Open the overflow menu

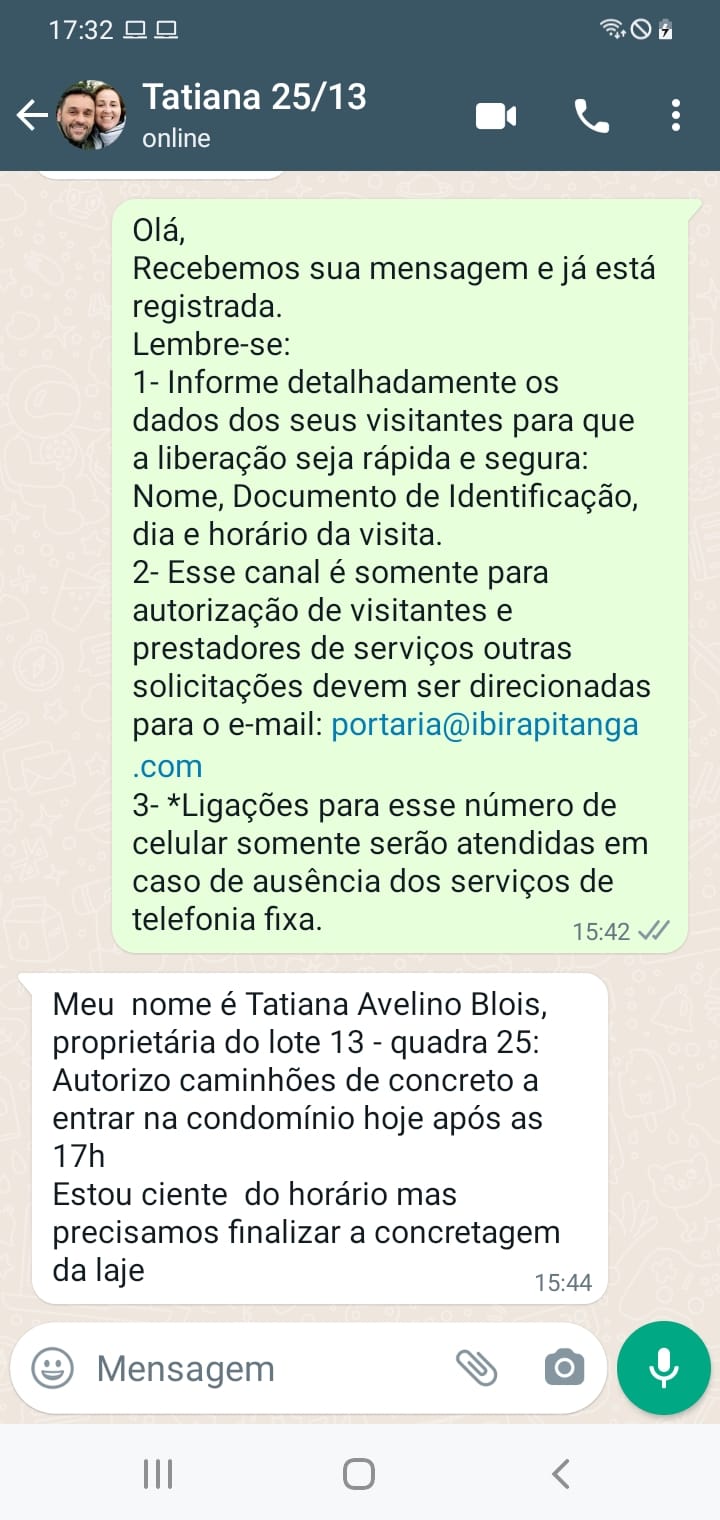coord(676,116)
